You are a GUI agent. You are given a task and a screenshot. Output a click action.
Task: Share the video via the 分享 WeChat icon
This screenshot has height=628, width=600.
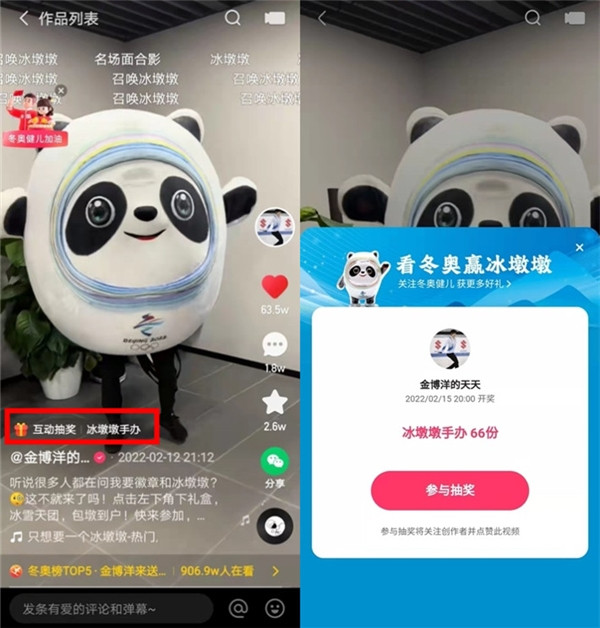274,461
